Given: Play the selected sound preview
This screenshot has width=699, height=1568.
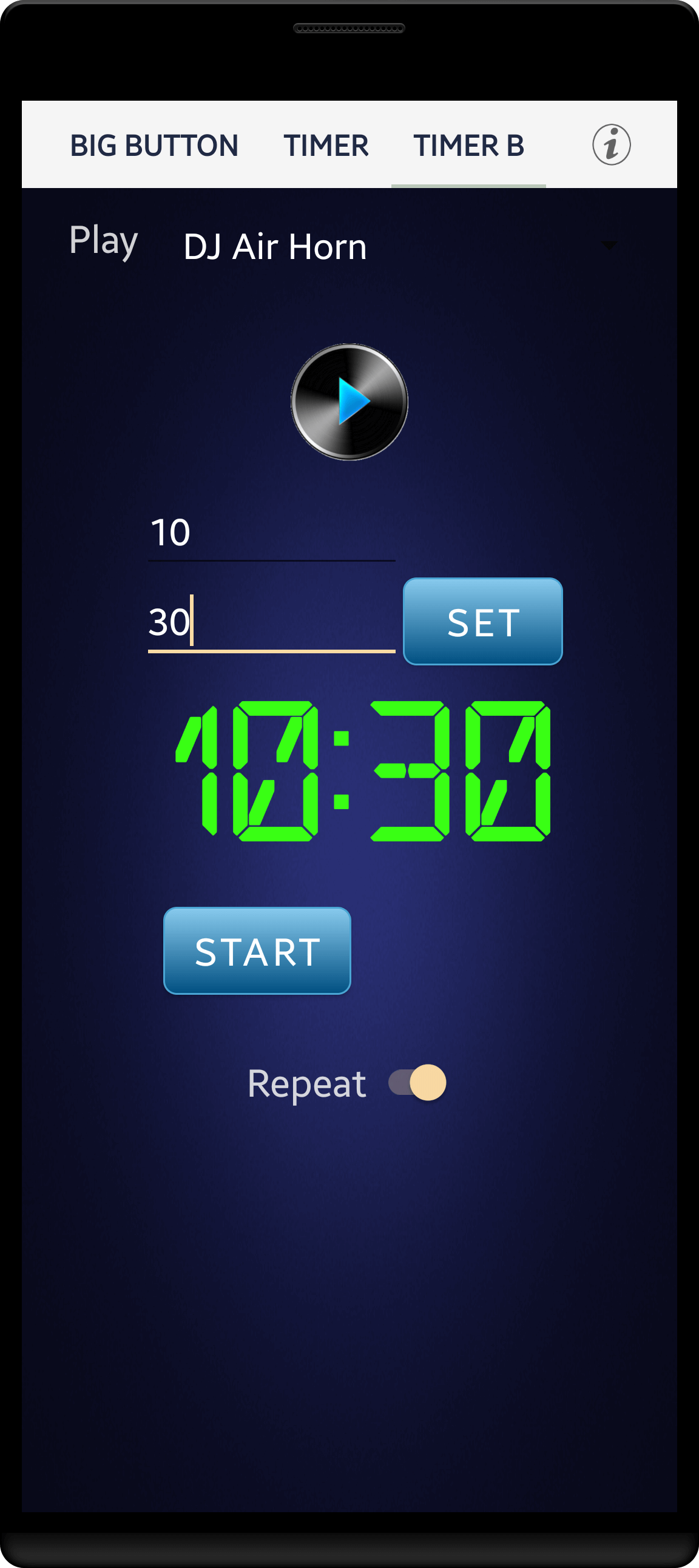Looking at the screenshot, I should click(x=349, y=402).
